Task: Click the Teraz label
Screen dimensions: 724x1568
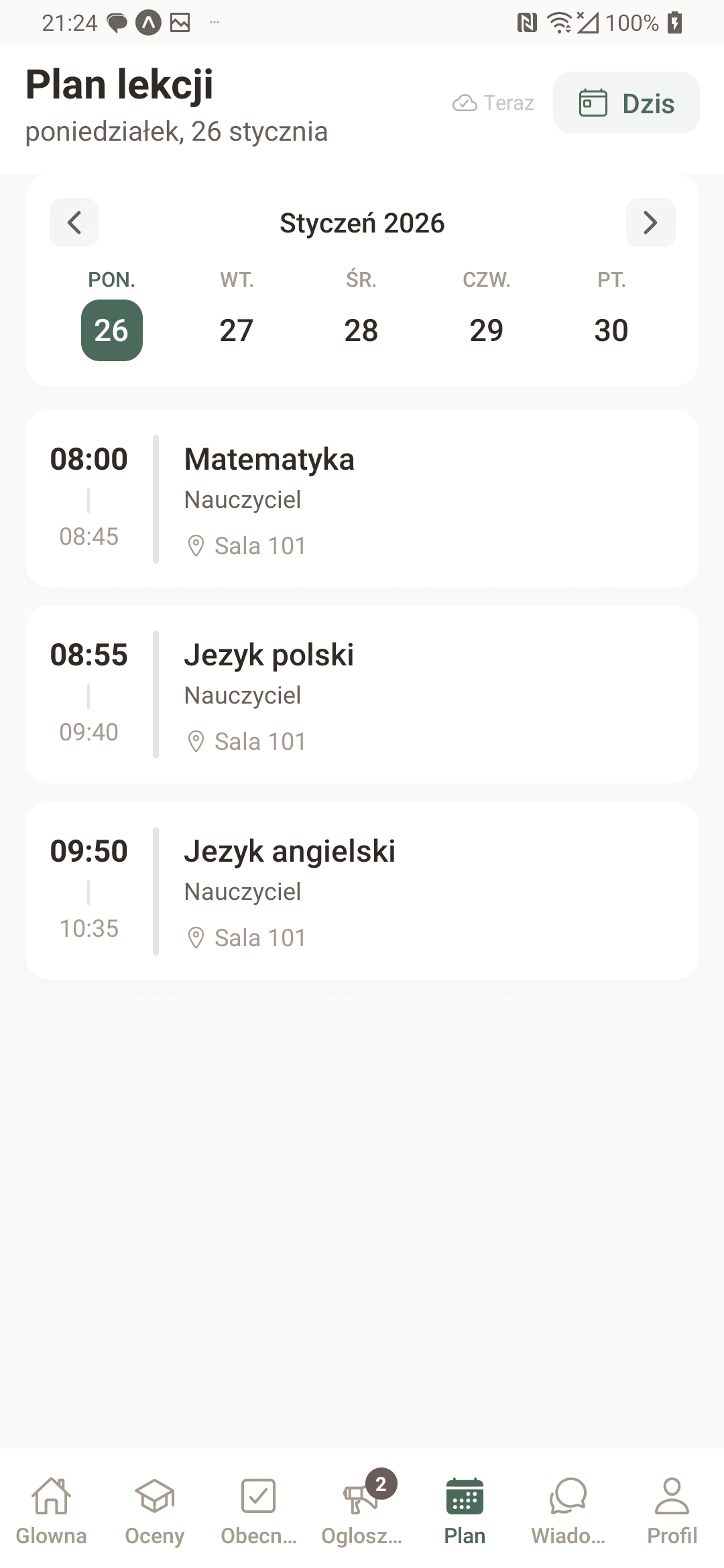Action: point(508,103)
